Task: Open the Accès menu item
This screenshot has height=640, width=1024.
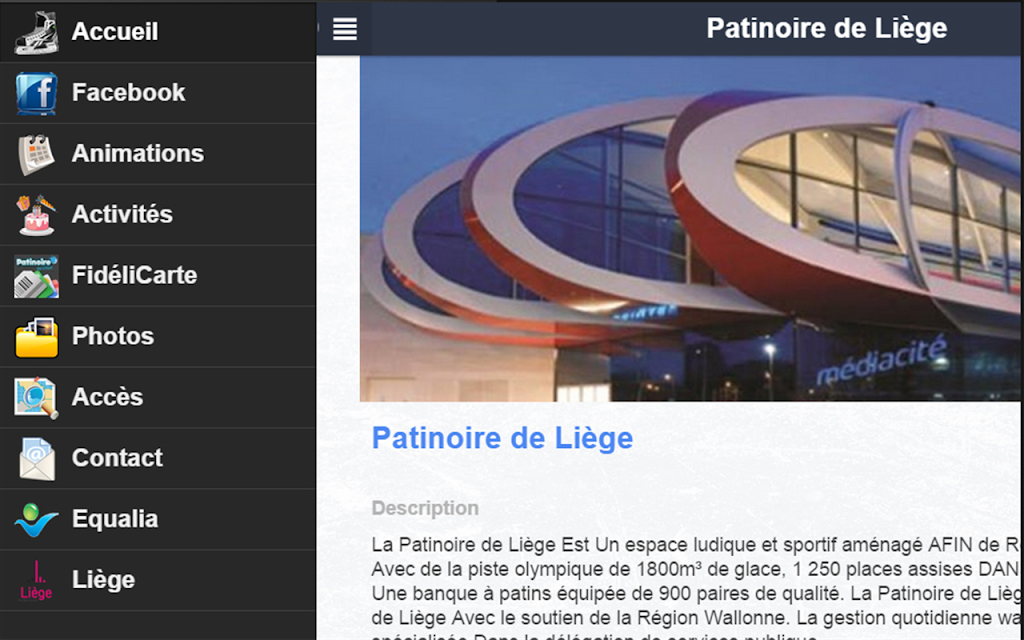Action: (158, 397)
